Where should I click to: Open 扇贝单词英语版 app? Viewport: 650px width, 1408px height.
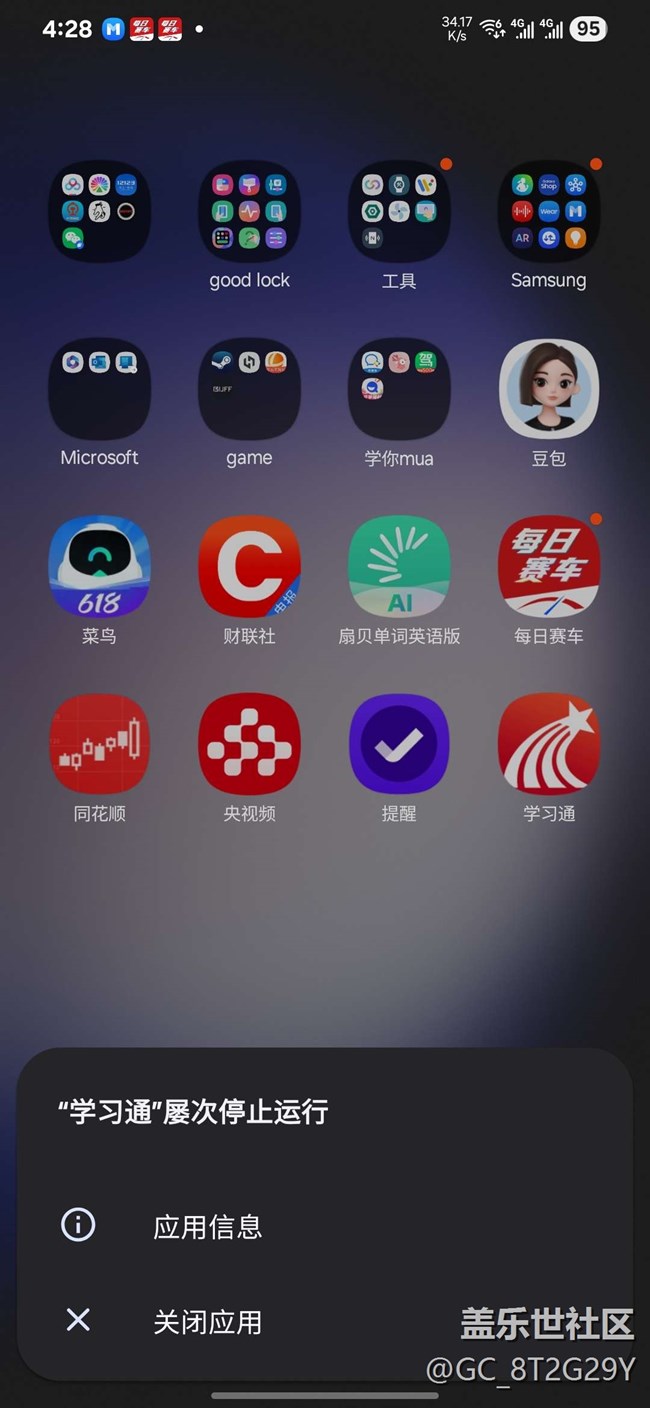click(x=399, y=567)
